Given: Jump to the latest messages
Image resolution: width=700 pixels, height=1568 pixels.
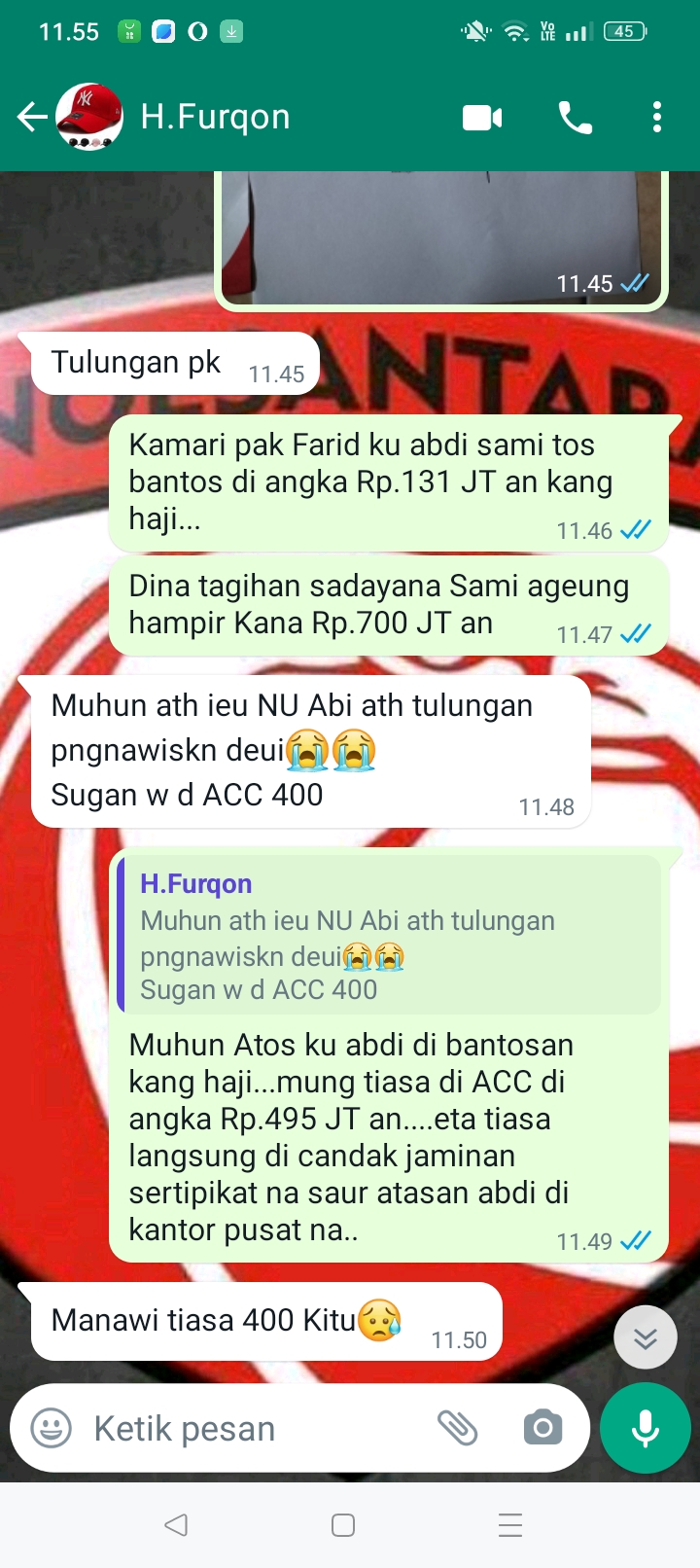Looking at the screenshot, I should [646, 1338].
